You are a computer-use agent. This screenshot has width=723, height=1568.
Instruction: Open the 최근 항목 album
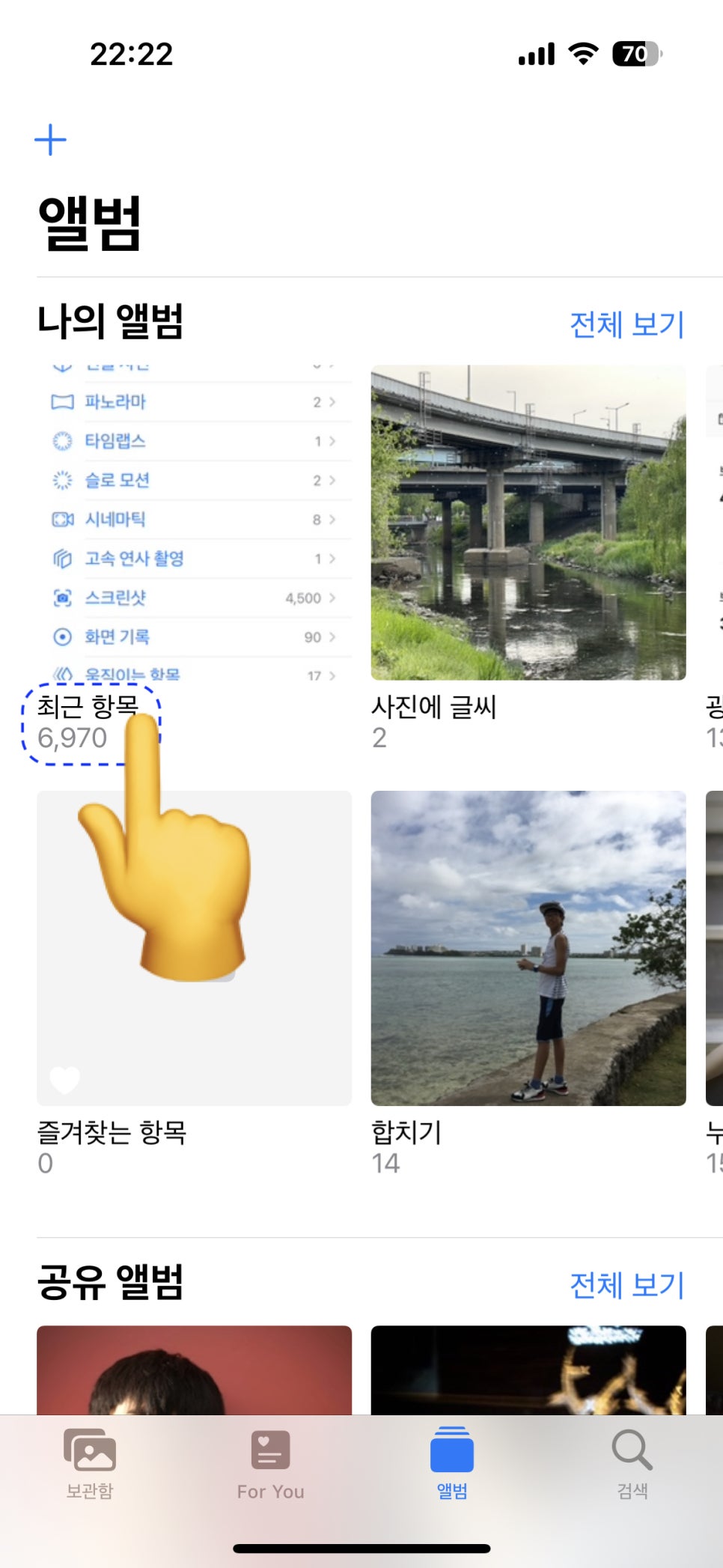point(194,522)
